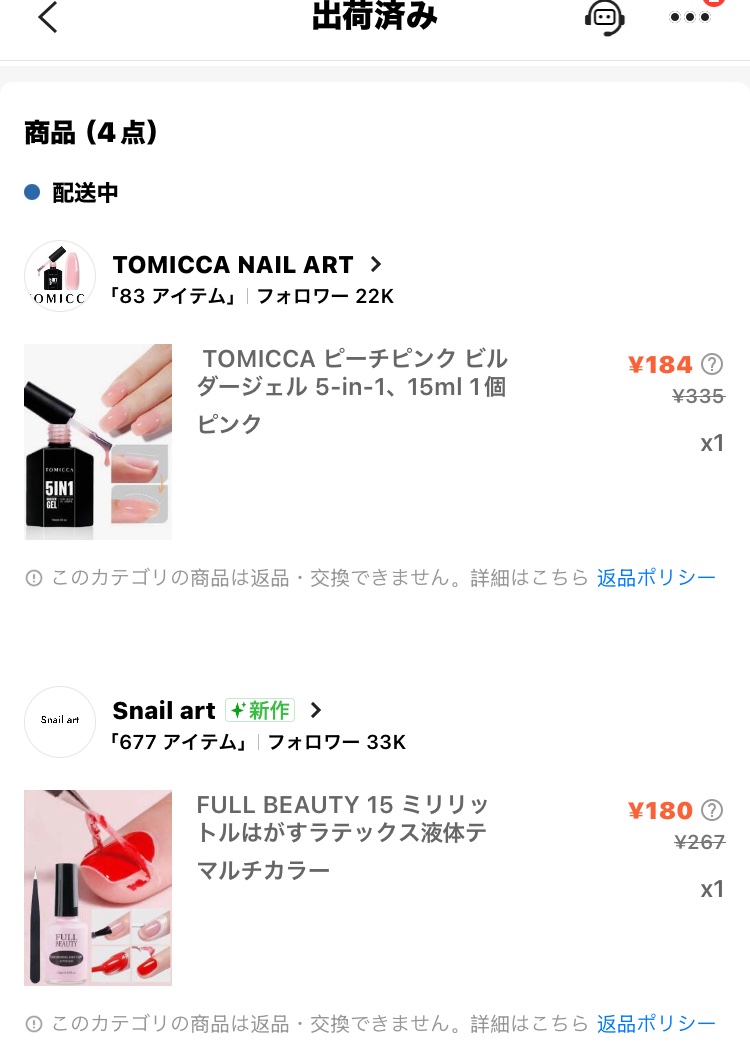
Task: Open the customer support headset icon
Action: (x=604, y=17)
